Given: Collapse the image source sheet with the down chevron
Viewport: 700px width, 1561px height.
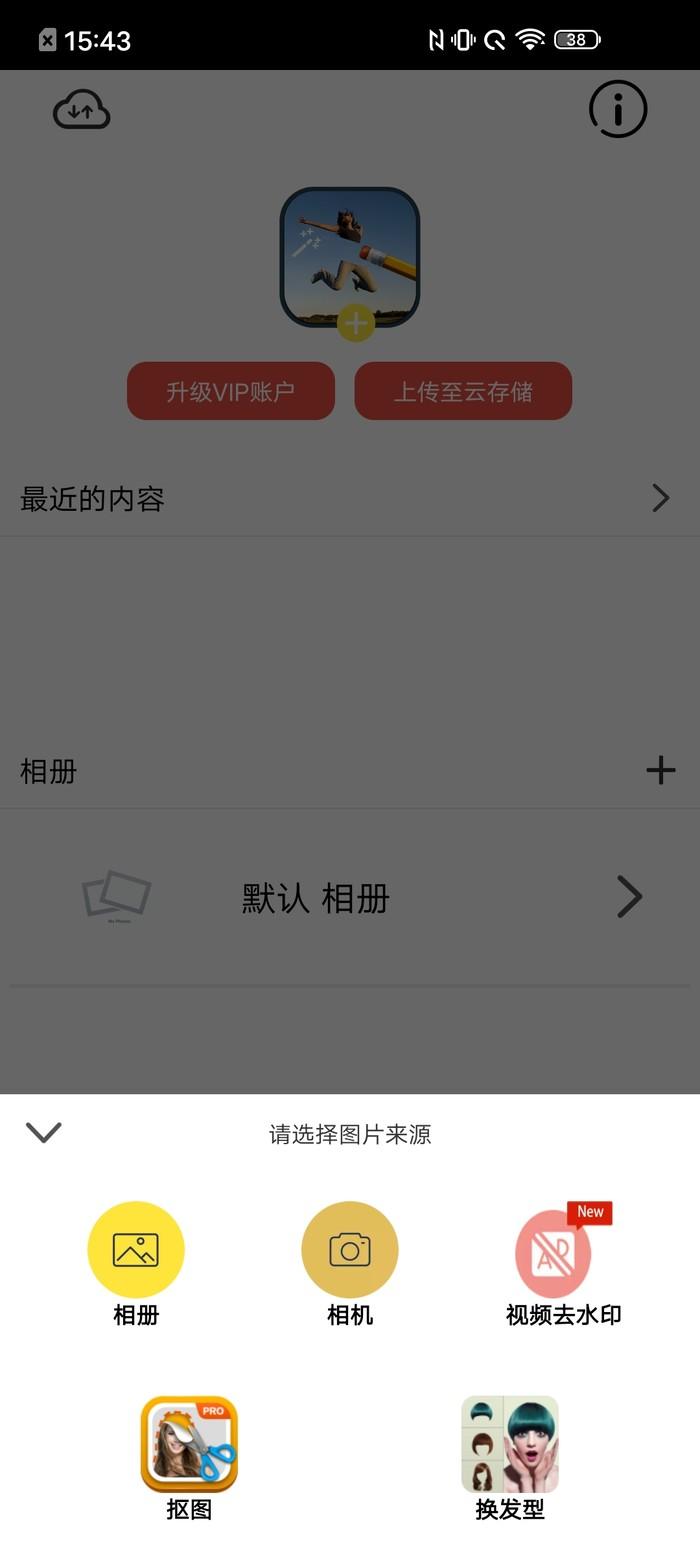Looking at the screenshot, I should [44, 1132].
